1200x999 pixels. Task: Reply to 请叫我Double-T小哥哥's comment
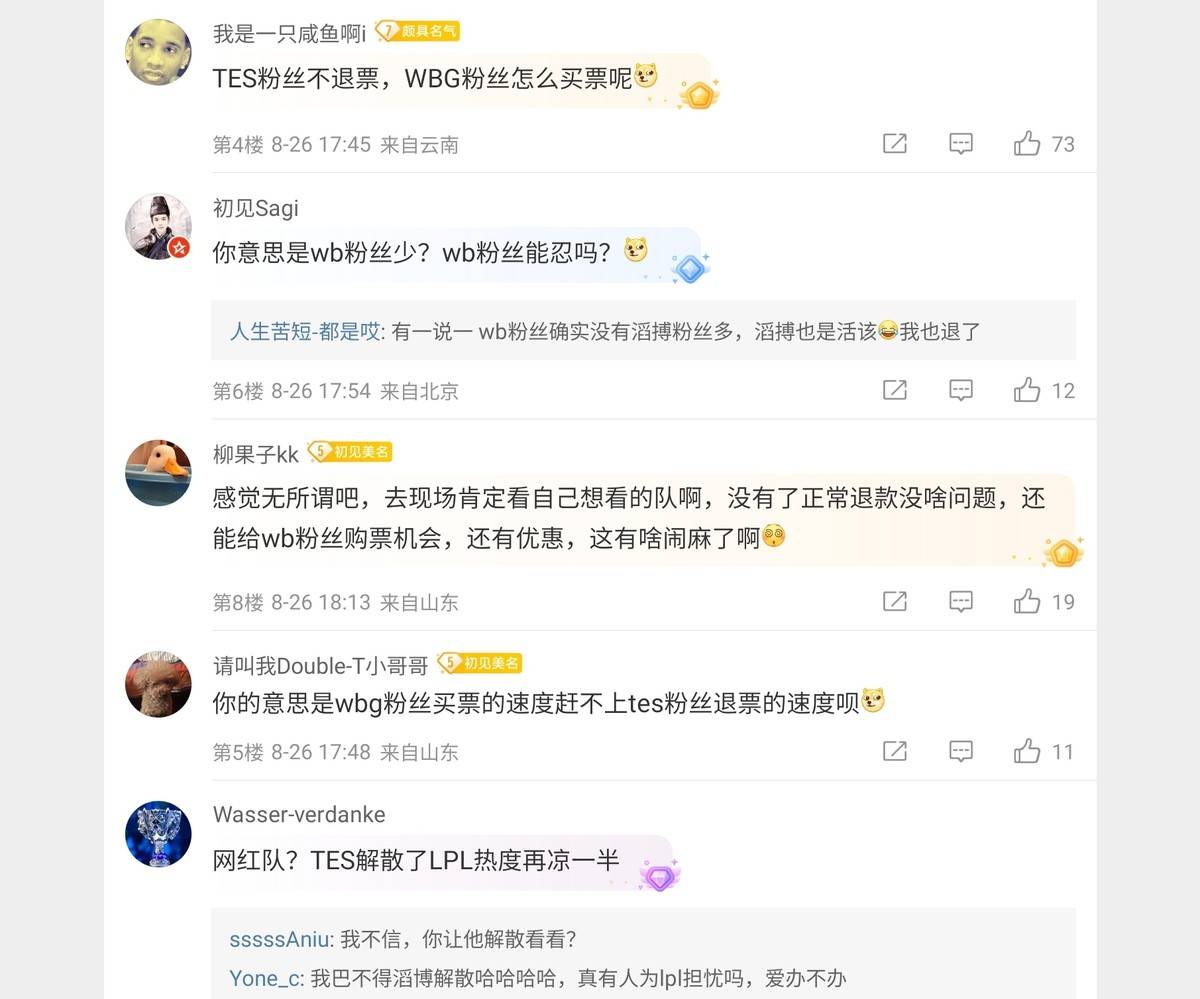pyautogui.click(x=960, y=752)
